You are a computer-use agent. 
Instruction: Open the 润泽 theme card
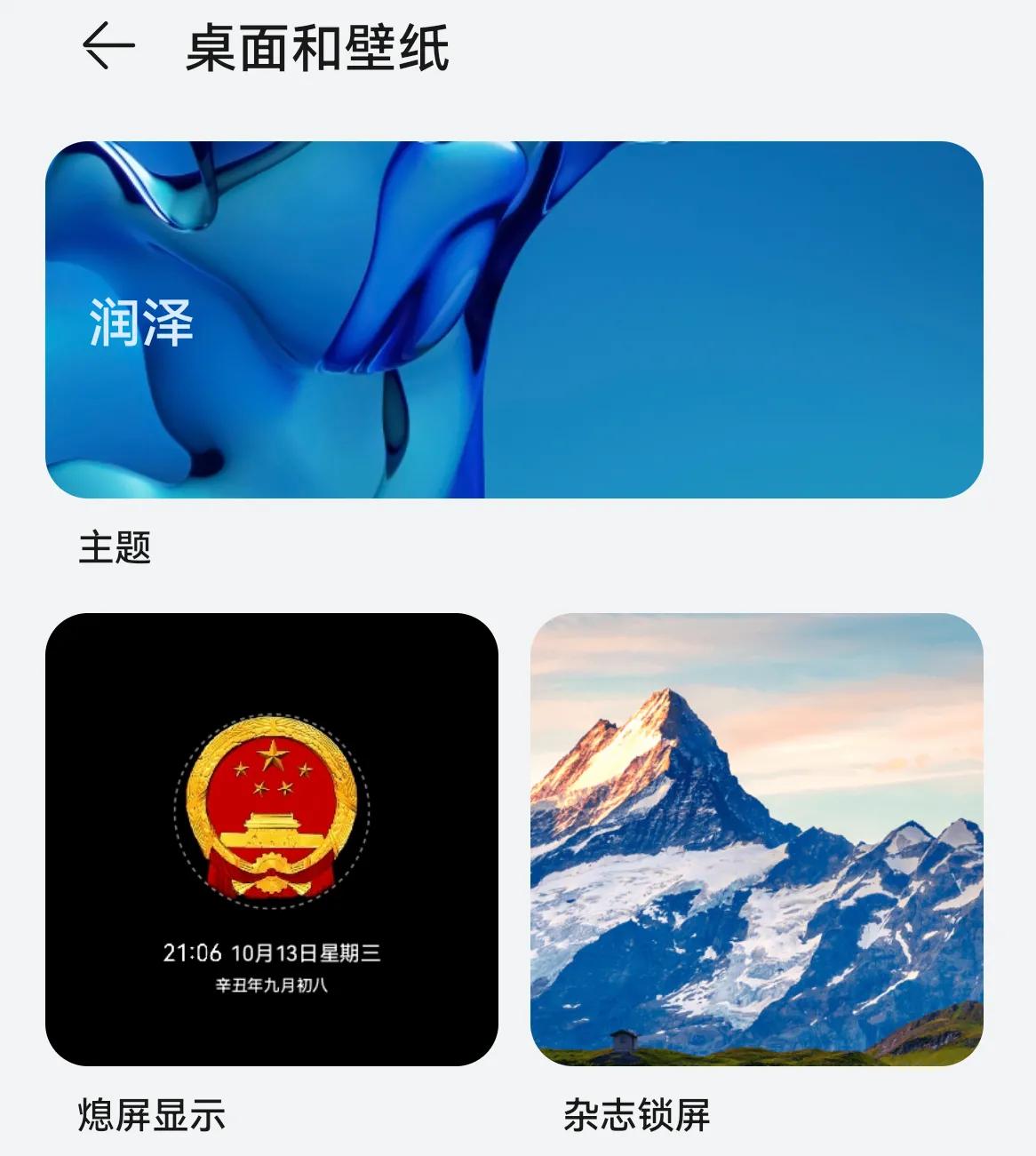click(x=514, y=320)
